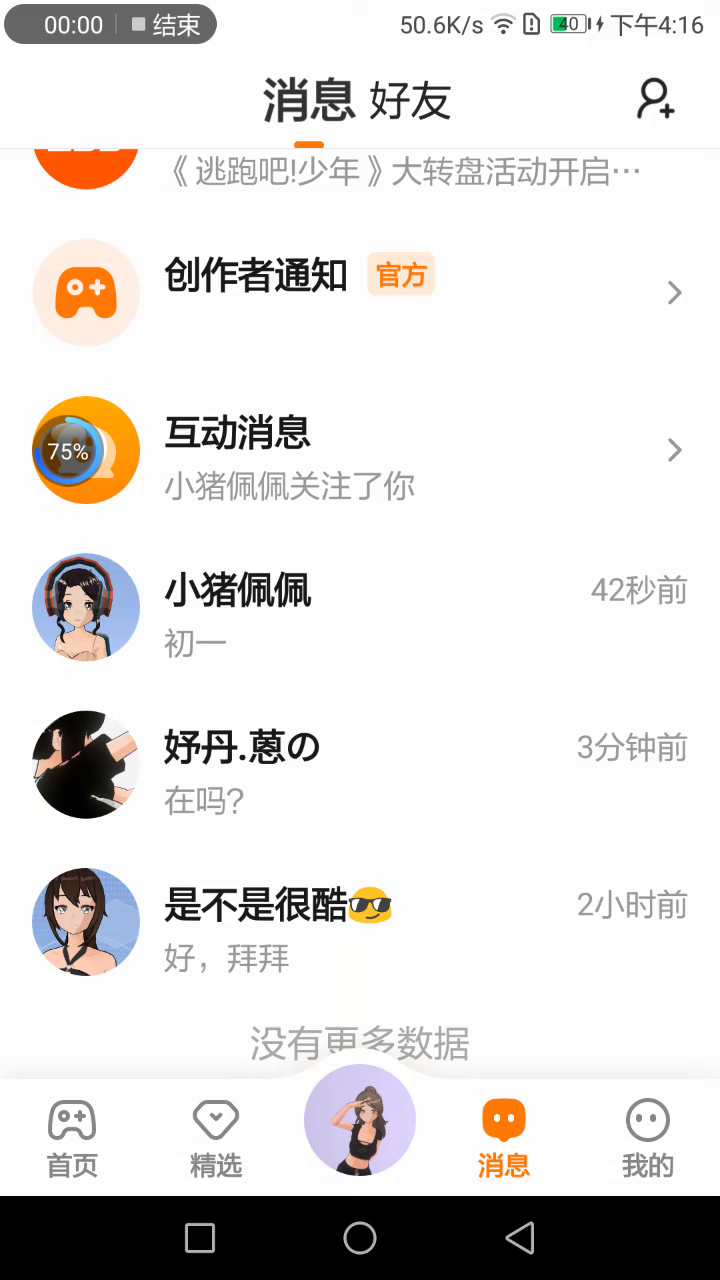Tap the 结束 recording button

coord(166,25)
